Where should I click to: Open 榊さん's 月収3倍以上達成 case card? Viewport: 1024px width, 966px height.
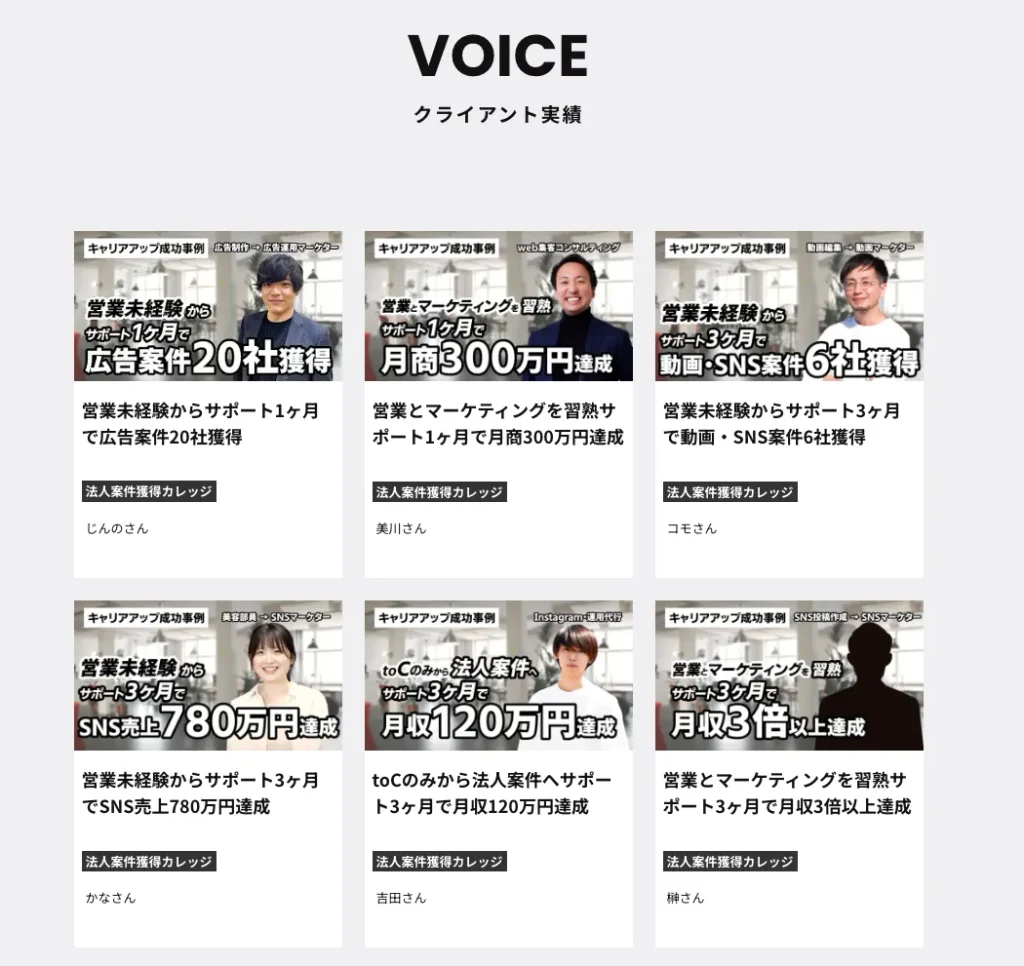[x=789, y=773]
